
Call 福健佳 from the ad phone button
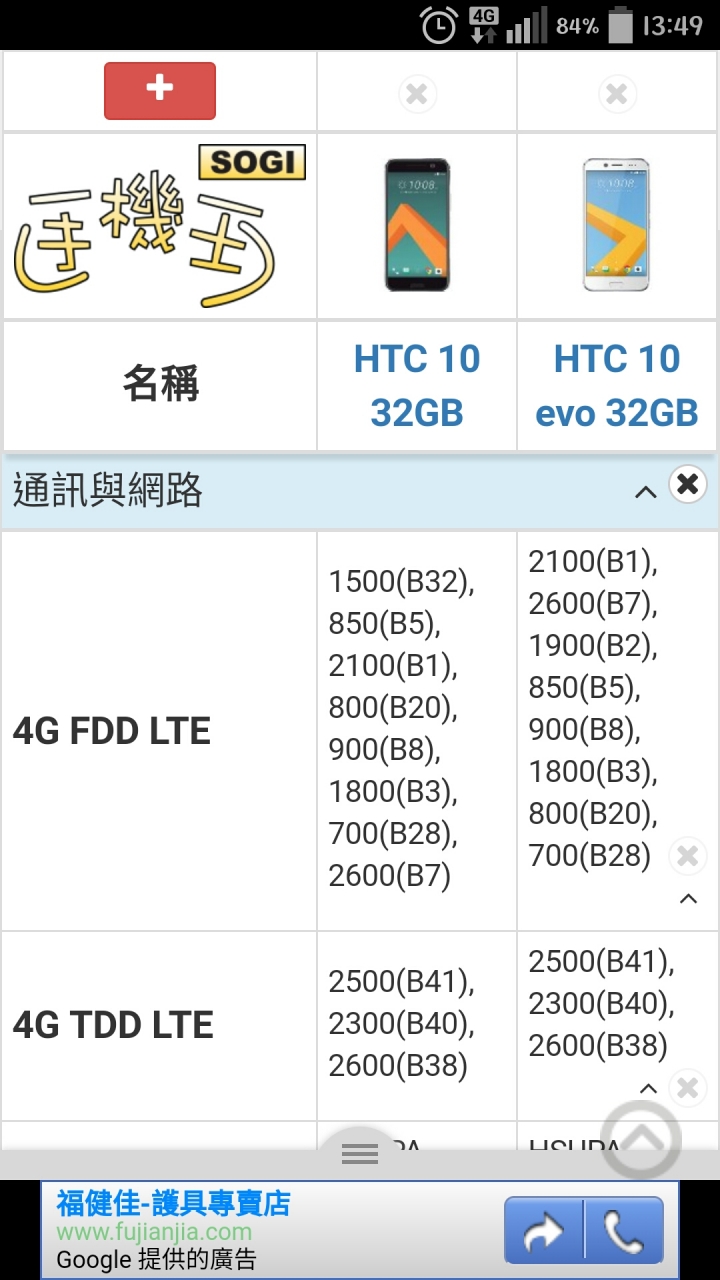coord(624,1231)
